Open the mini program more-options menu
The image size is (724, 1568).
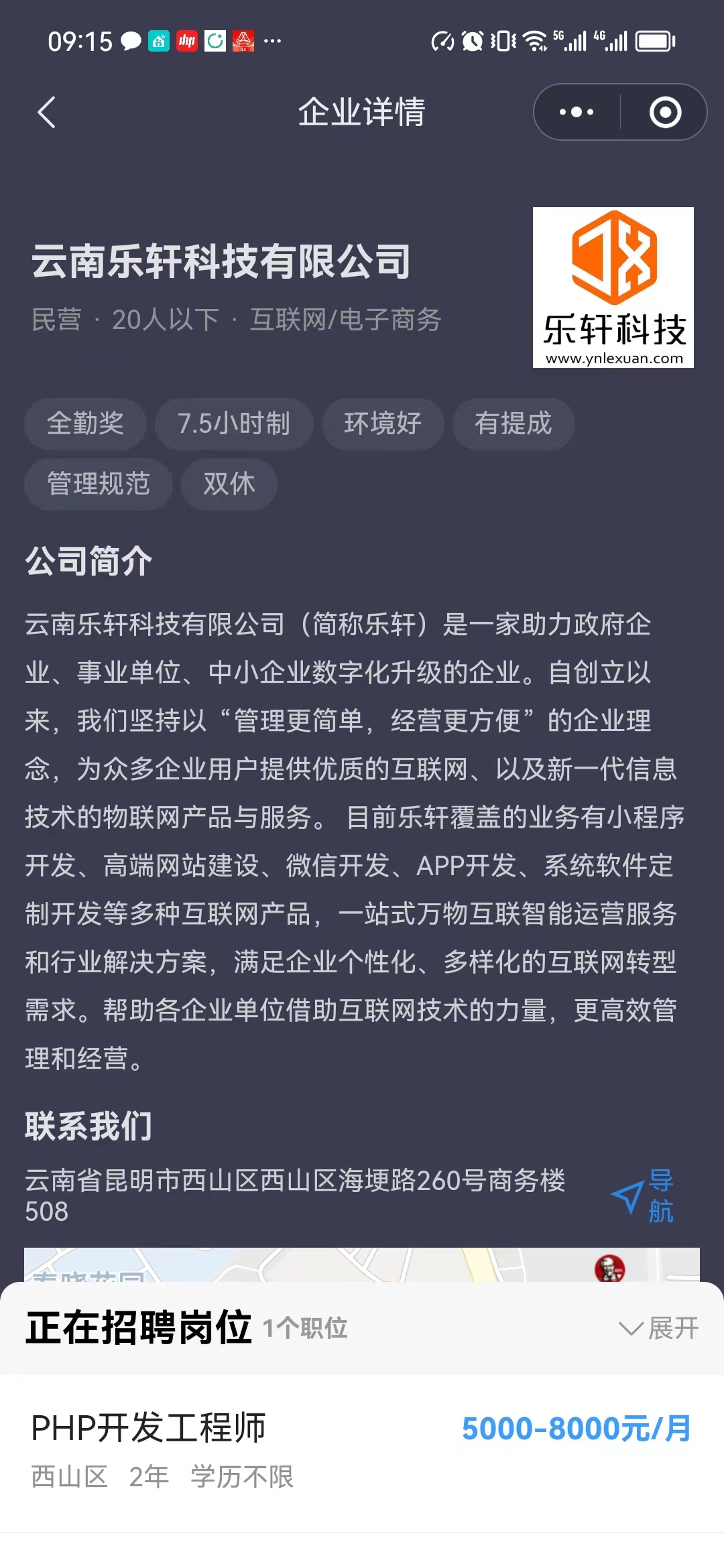[577, 112]
